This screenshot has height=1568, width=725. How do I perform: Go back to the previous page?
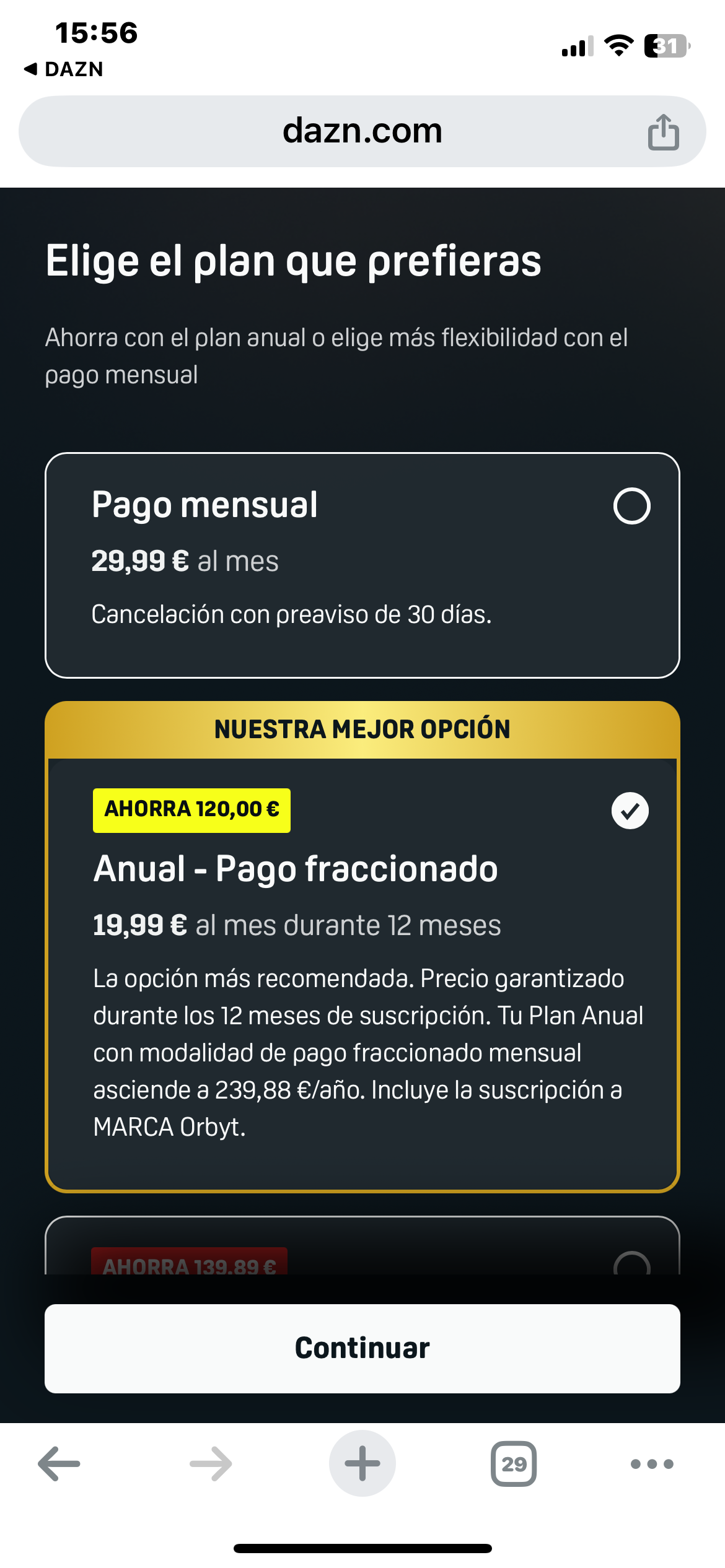point(59,1463)
